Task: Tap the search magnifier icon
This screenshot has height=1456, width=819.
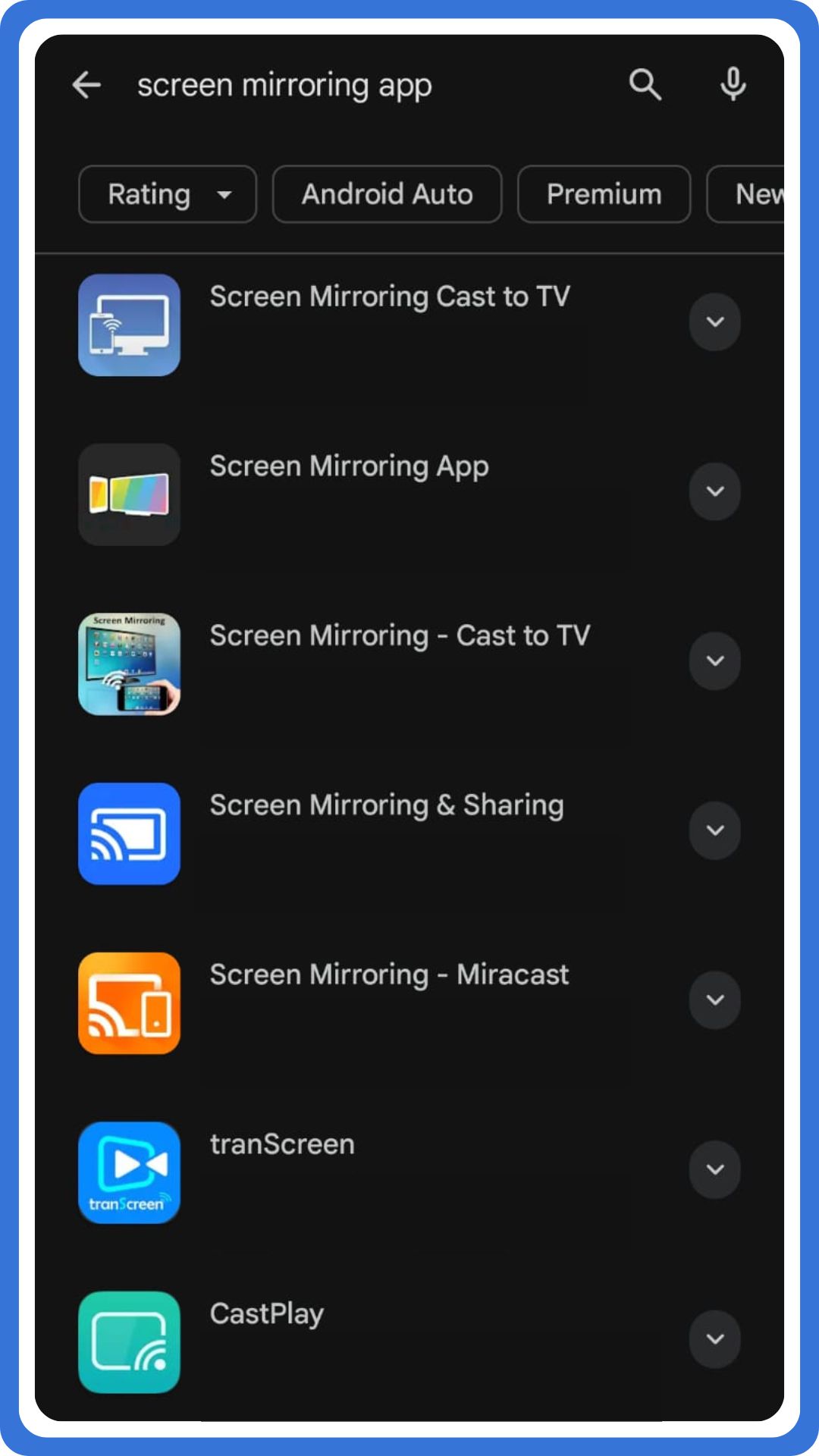Action: pyautogui.click(x=644, y=85)
